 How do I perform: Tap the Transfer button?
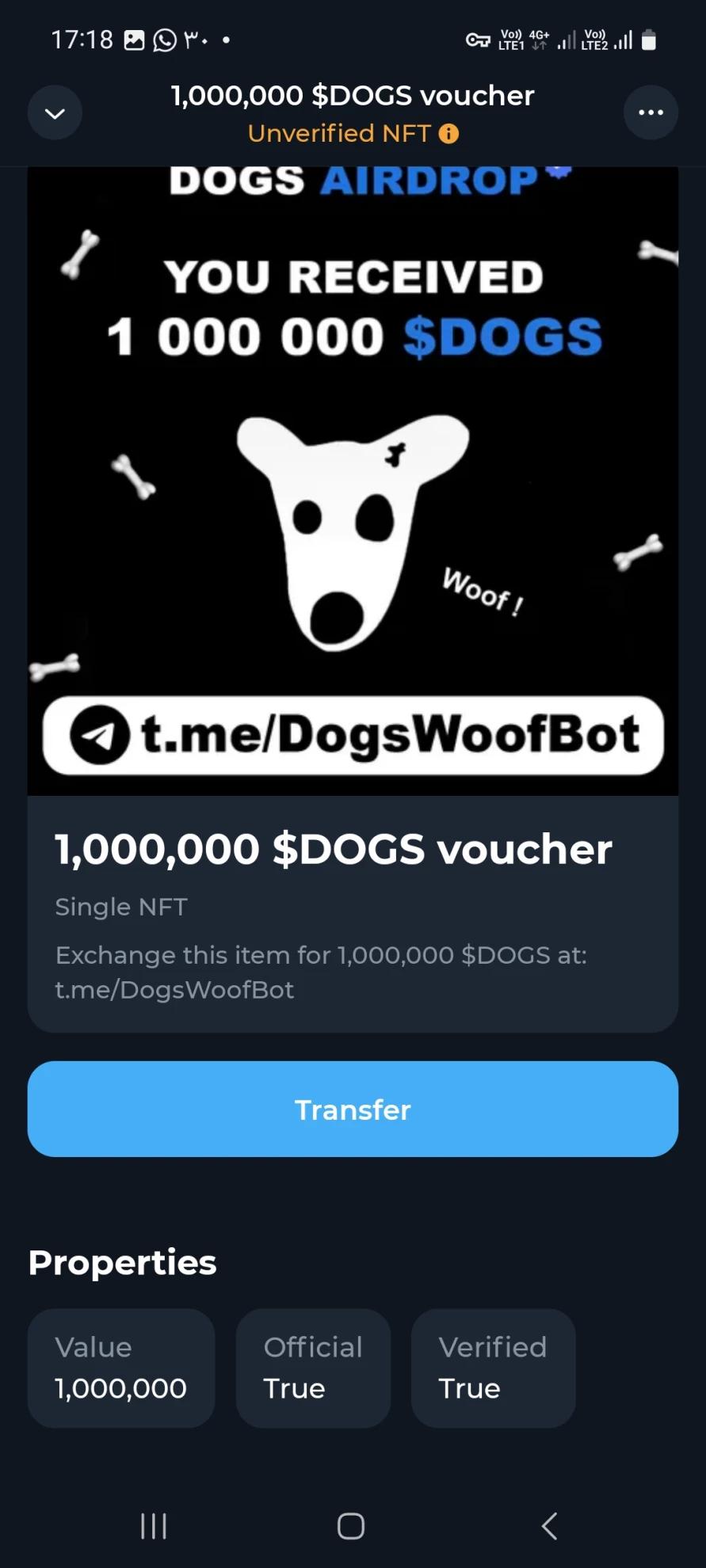(x=353, y=1109)
